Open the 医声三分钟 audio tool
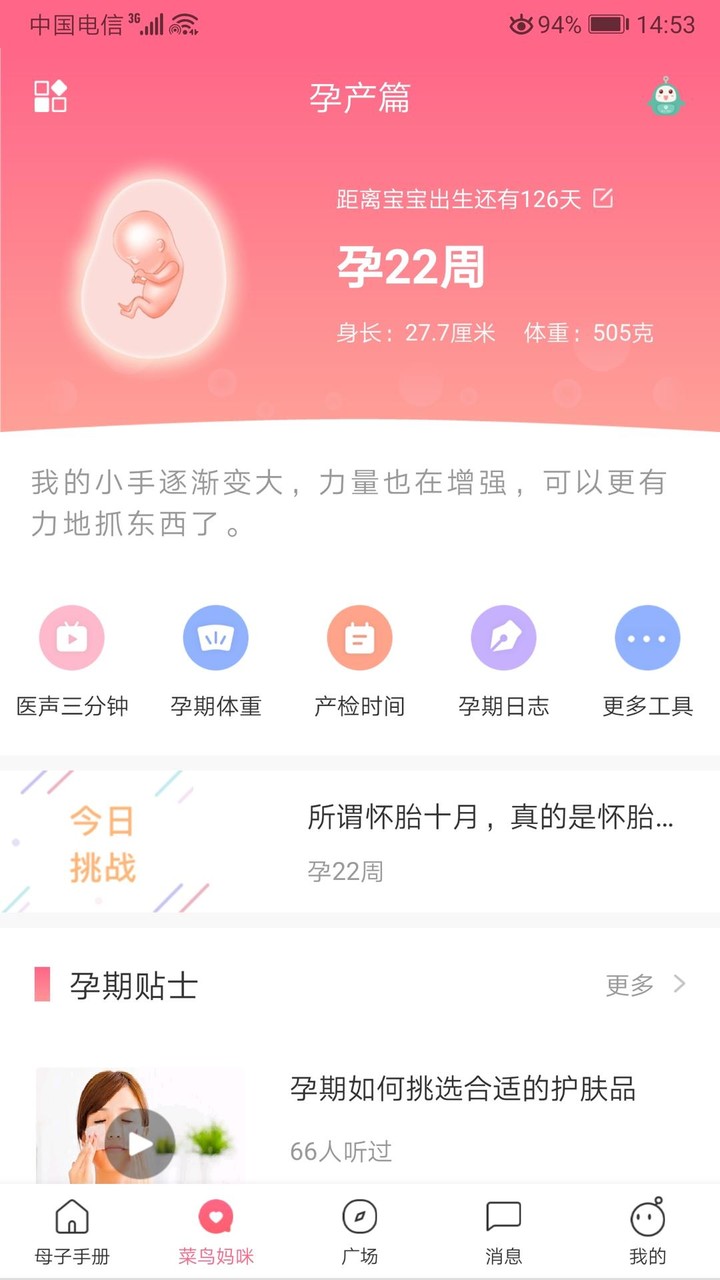Image resolution: width=720 pixels, height=1280 pixels. (x=71, y=637)
